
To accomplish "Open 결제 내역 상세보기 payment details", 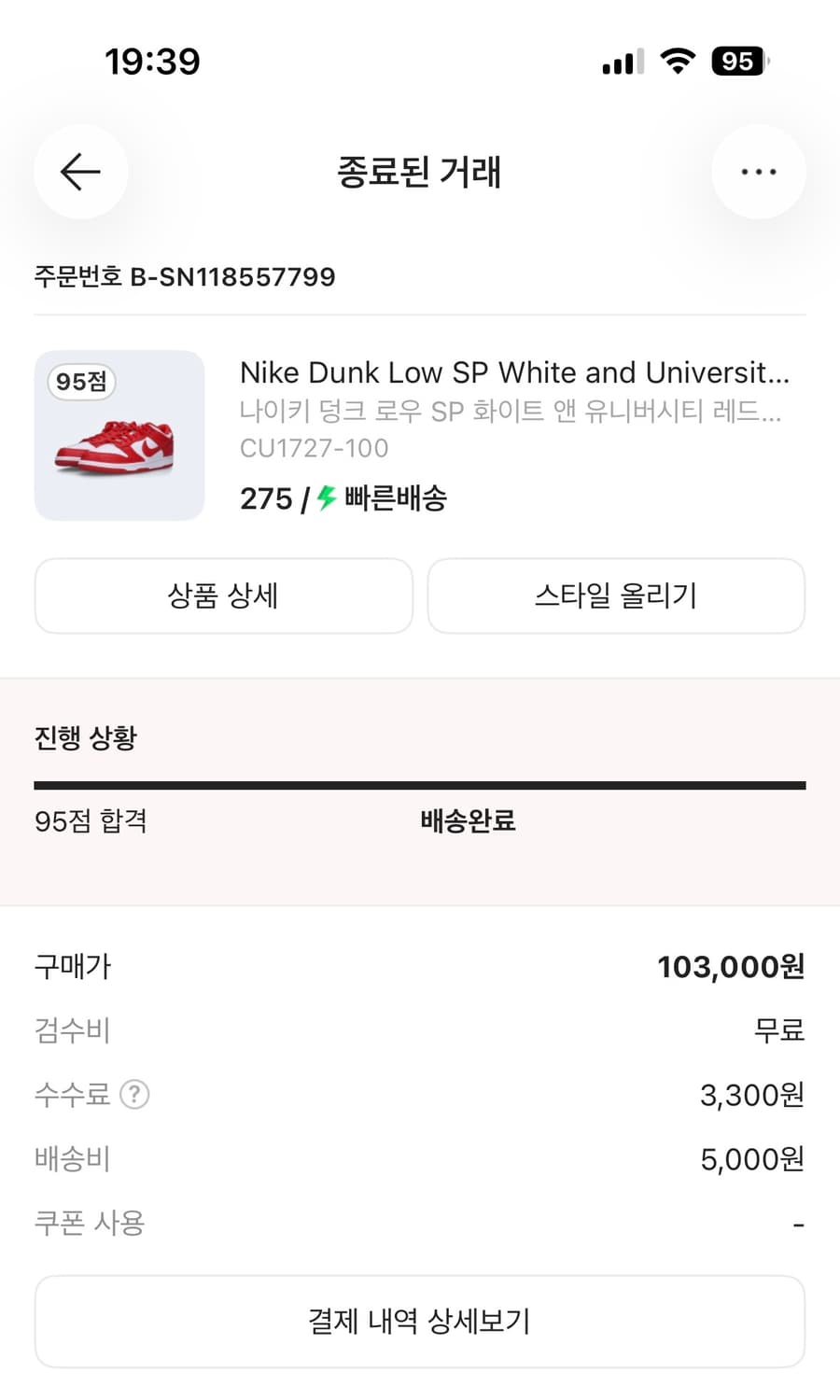I will (x=420, y=1321).
